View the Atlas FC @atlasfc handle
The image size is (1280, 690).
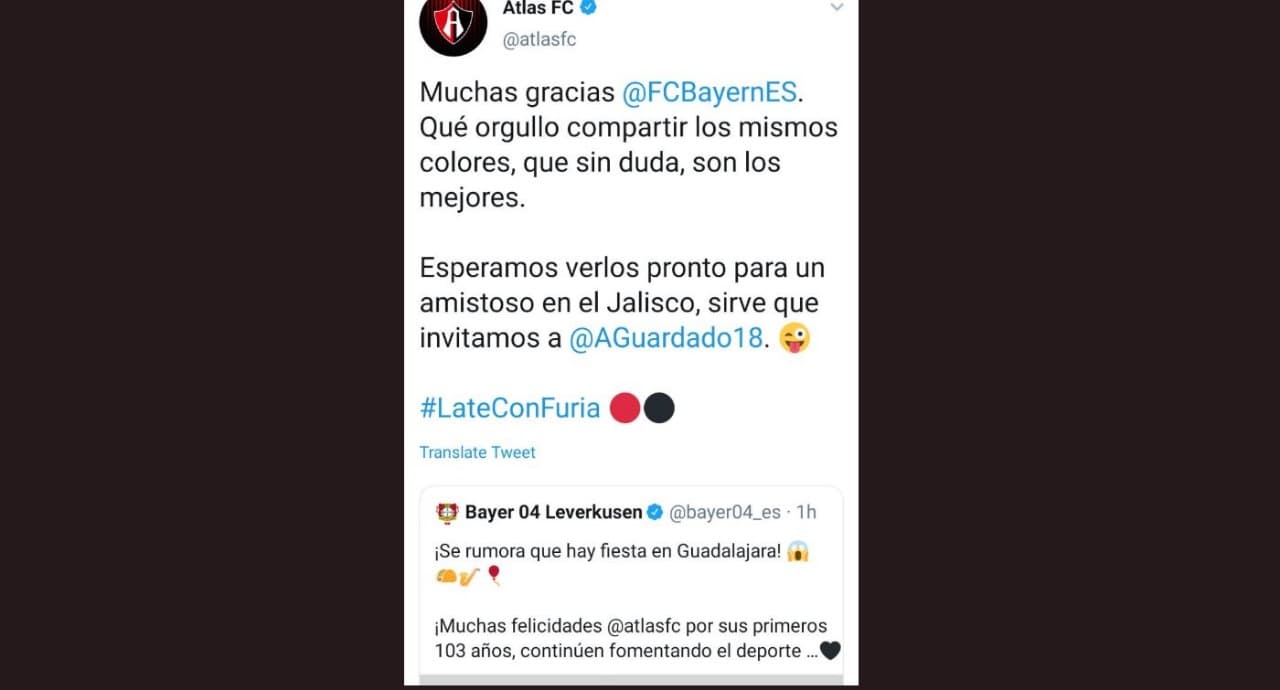pos(539,40)
